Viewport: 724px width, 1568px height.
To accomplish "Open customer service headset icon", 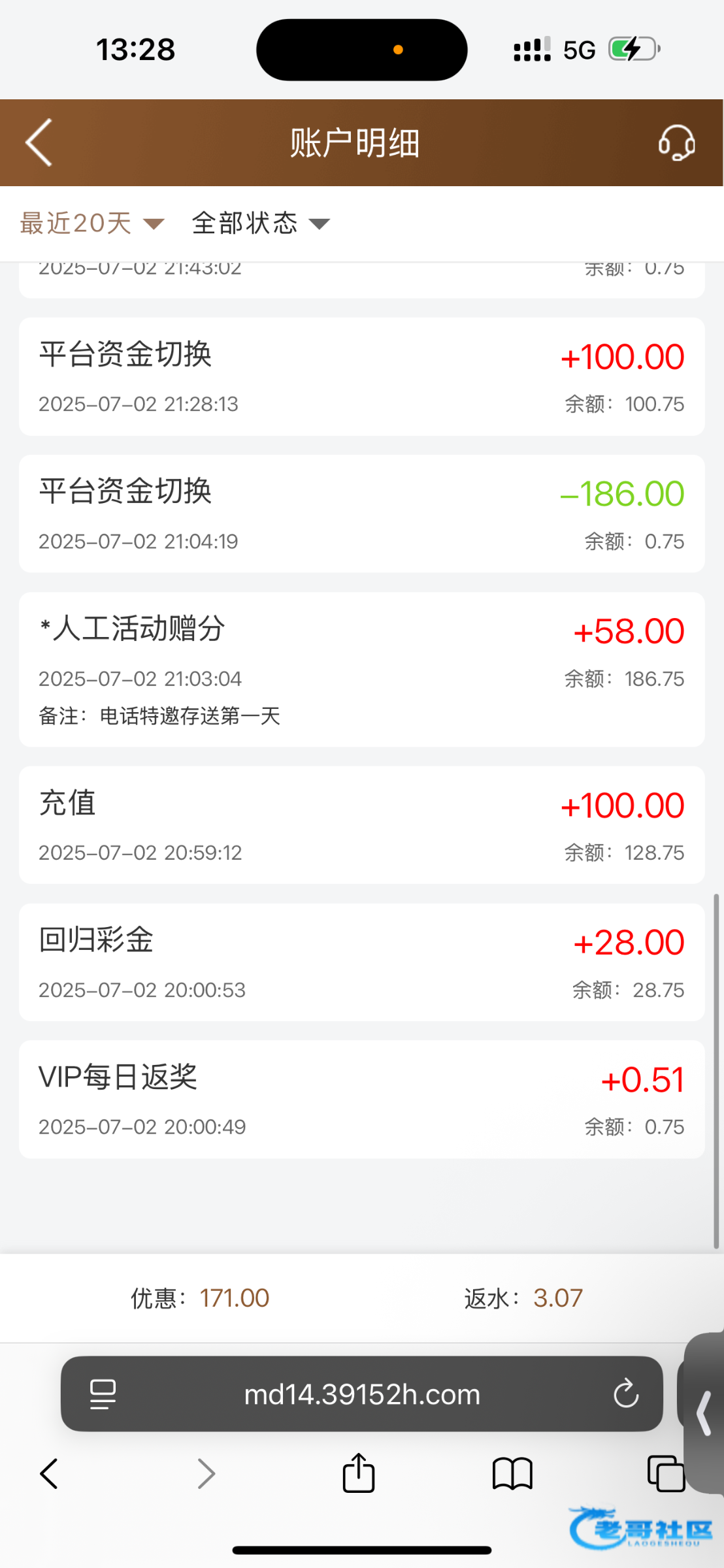I will coord(676,142).
